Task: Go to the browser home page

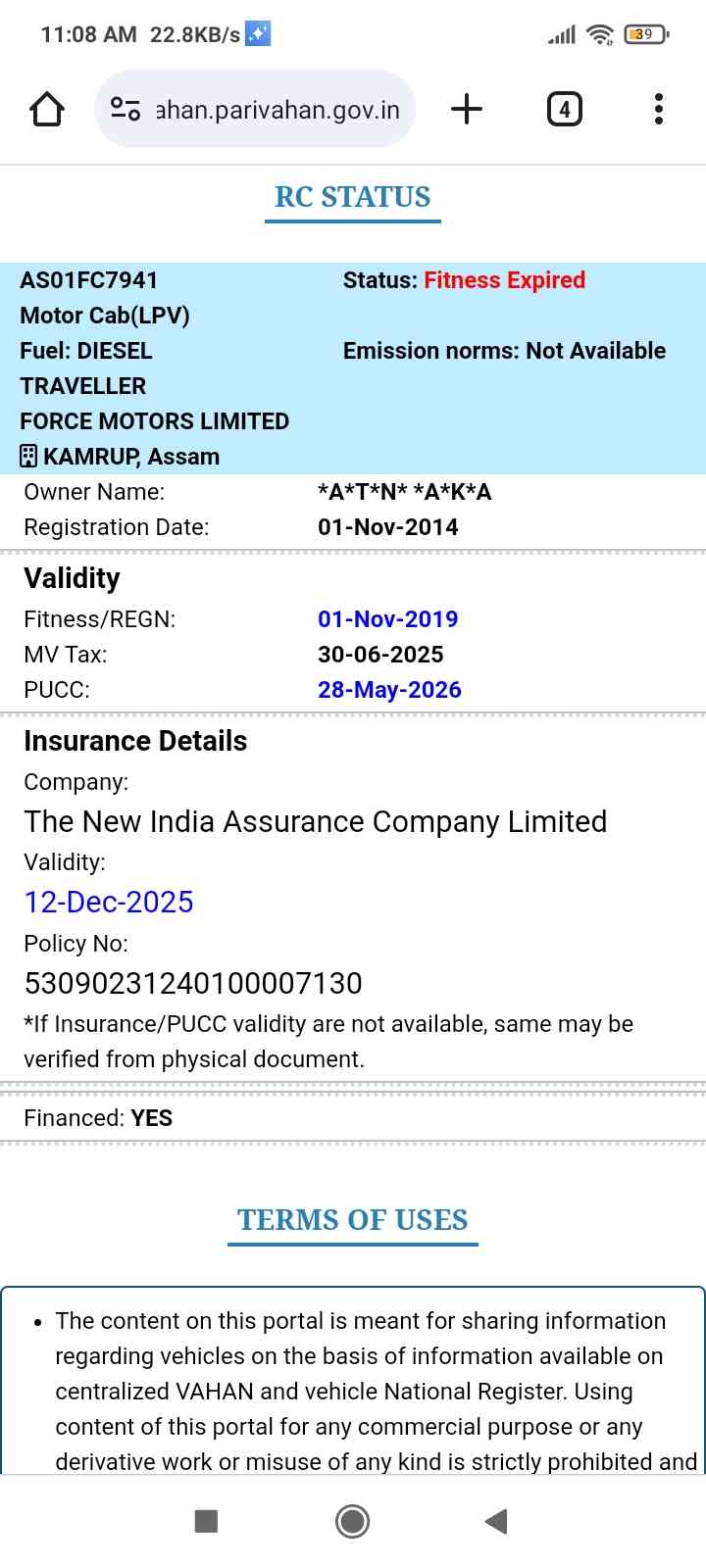Action: [x=47, y=109]
